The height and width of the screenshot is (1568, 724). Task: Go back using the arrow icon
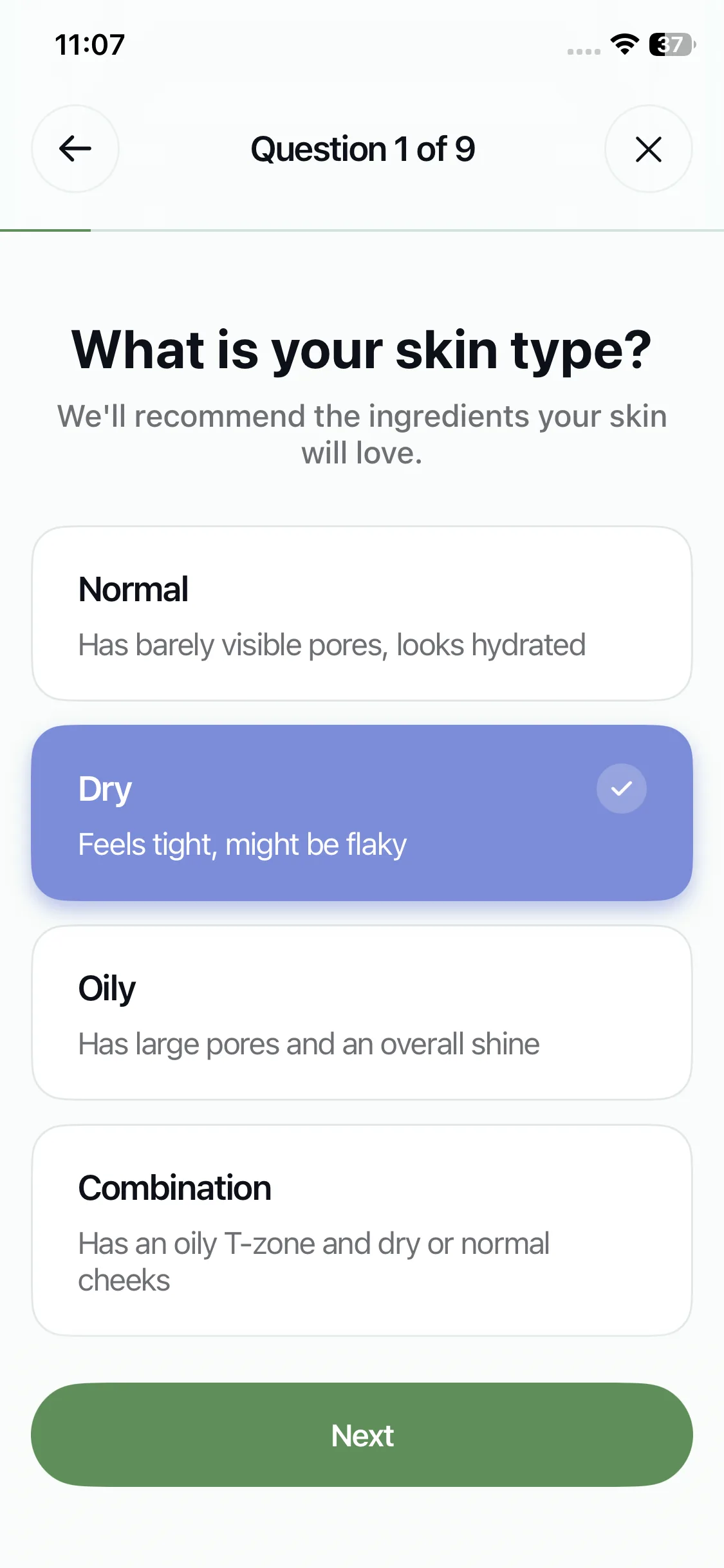pyautogui.click(x=75, y=149)
